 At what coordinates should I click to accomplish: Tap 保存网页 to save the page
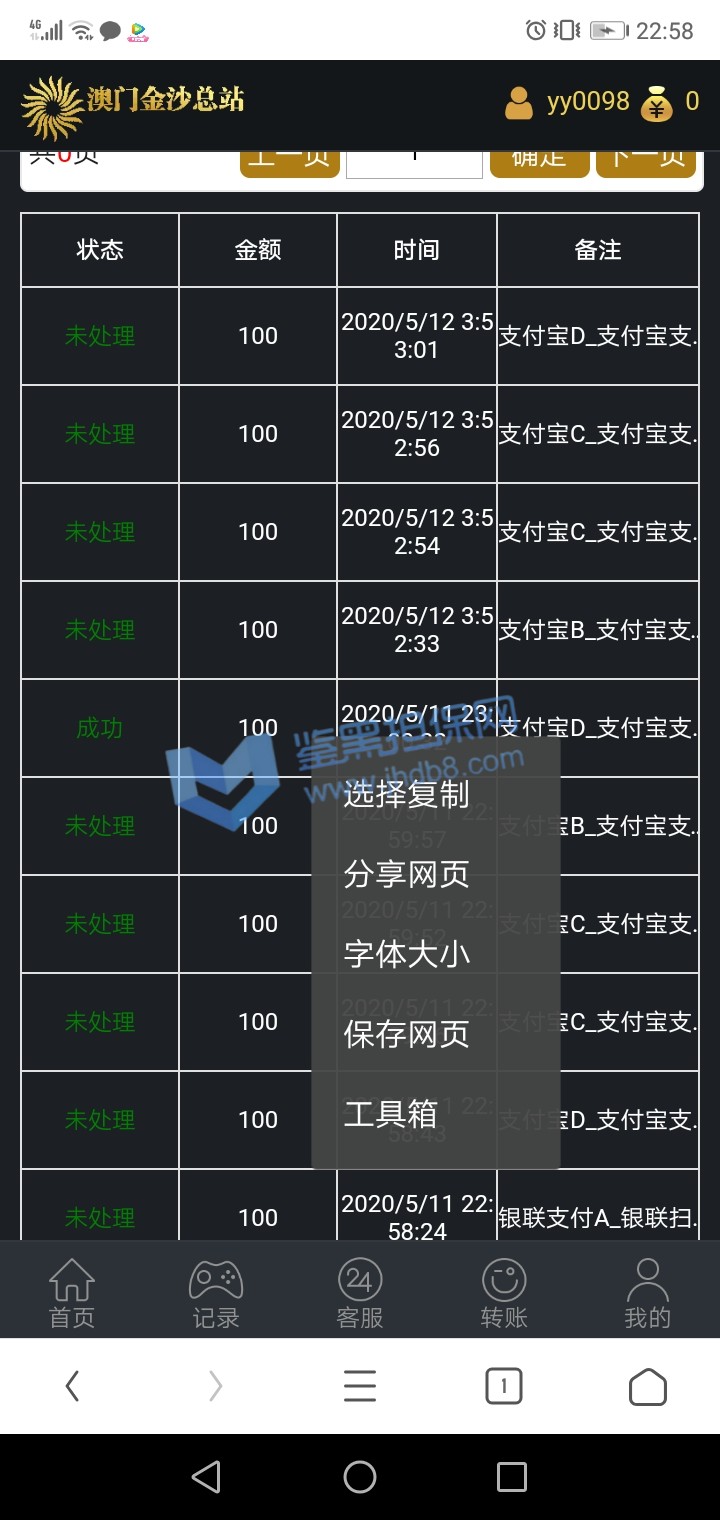pyautogui.click(x=406, y=1034)
